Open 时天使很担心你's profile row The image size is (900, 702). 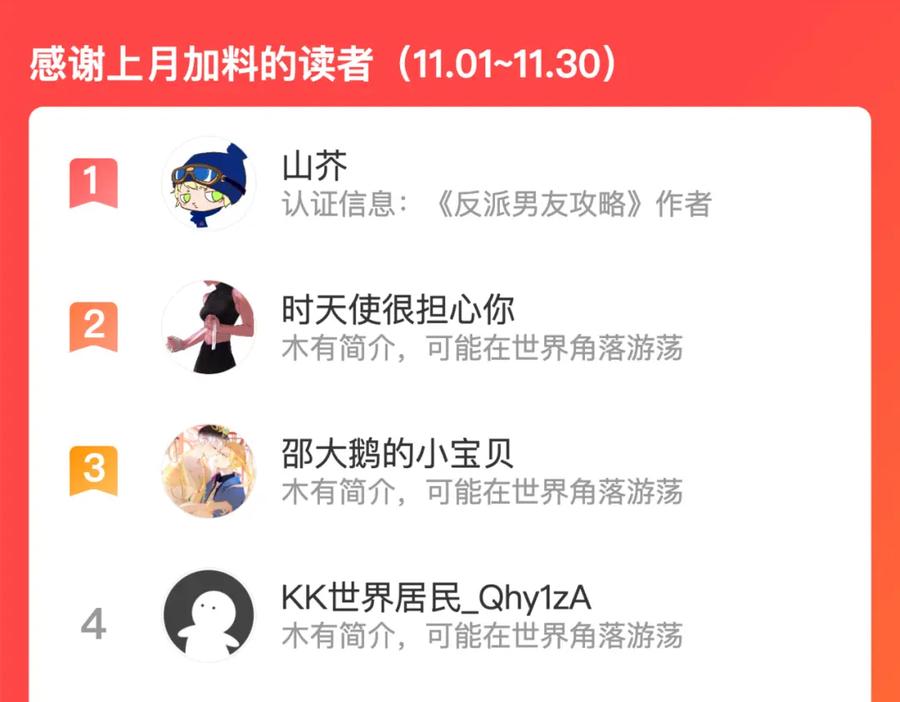tap(449, 327)
